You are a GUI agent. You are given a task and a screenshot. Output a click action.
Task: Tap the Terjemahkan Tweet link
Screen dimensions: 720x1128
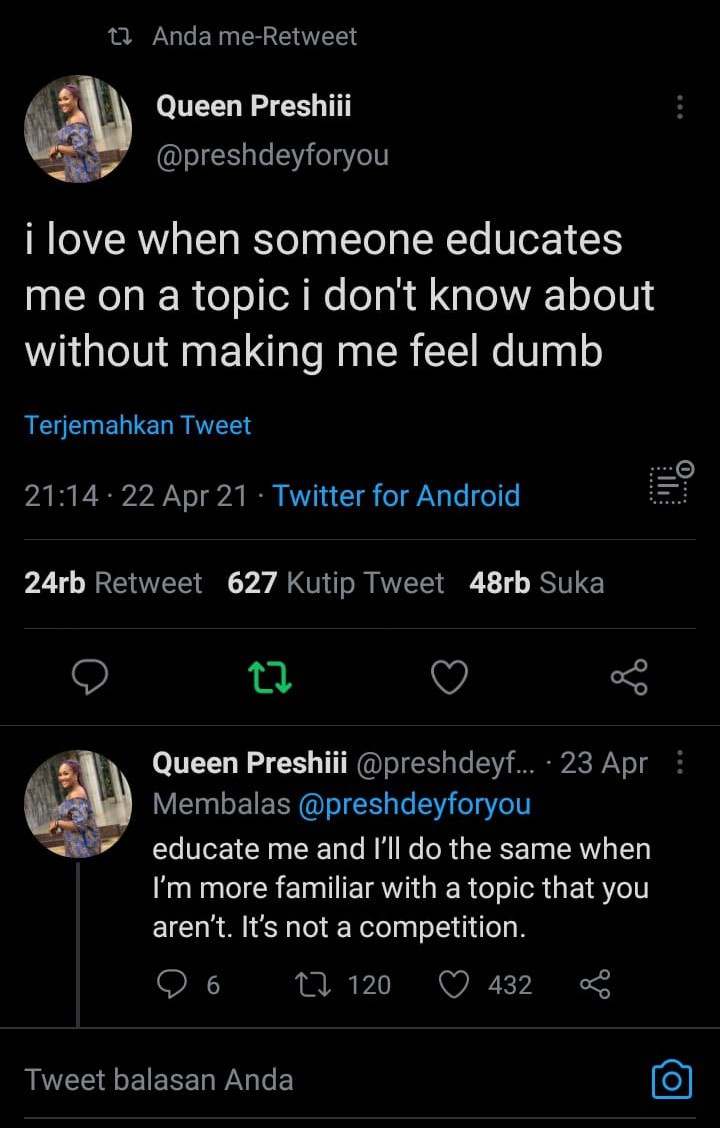[137, 425]
